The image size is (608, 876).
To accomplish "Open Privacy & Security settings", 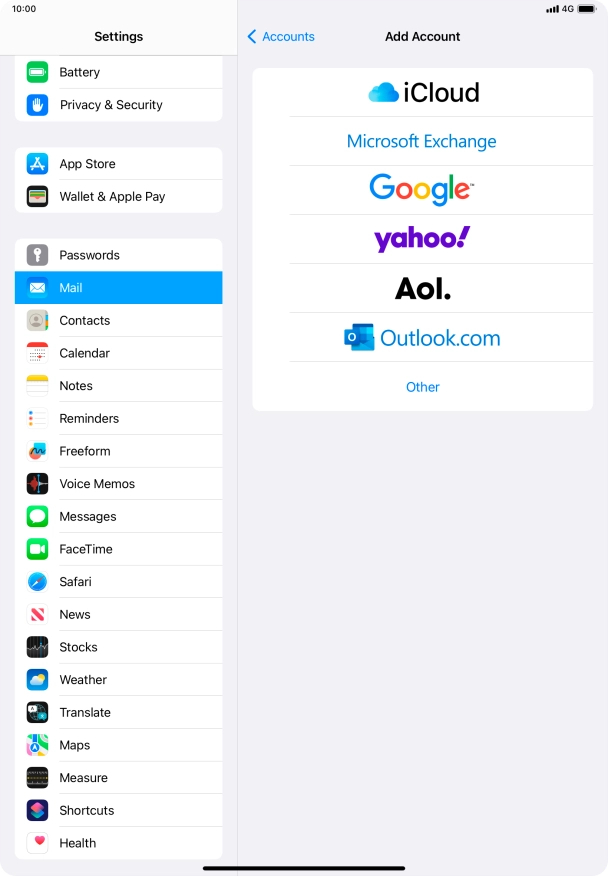I will [x=118, y=105].
